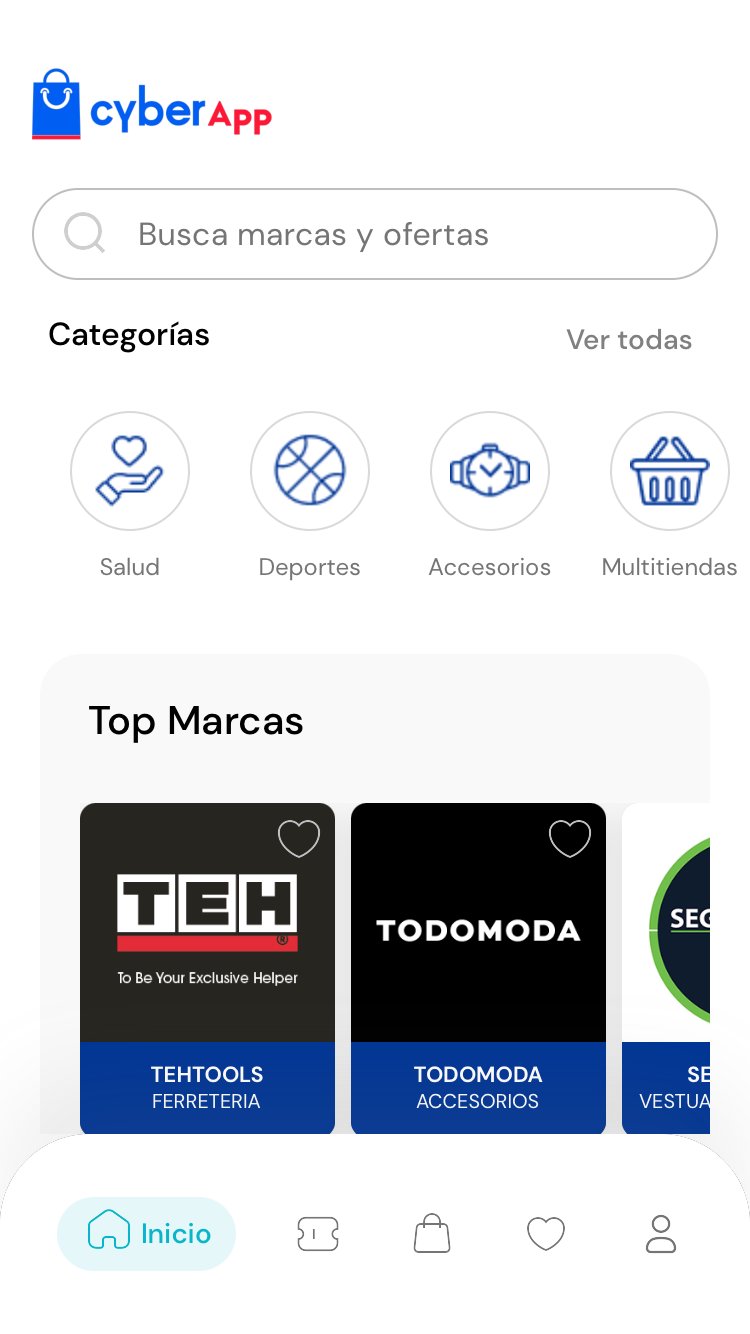Image resolution: width=750 pixels, height=1334 pixels.
Task: Open the Accesorios category
Action: [490, 471]
